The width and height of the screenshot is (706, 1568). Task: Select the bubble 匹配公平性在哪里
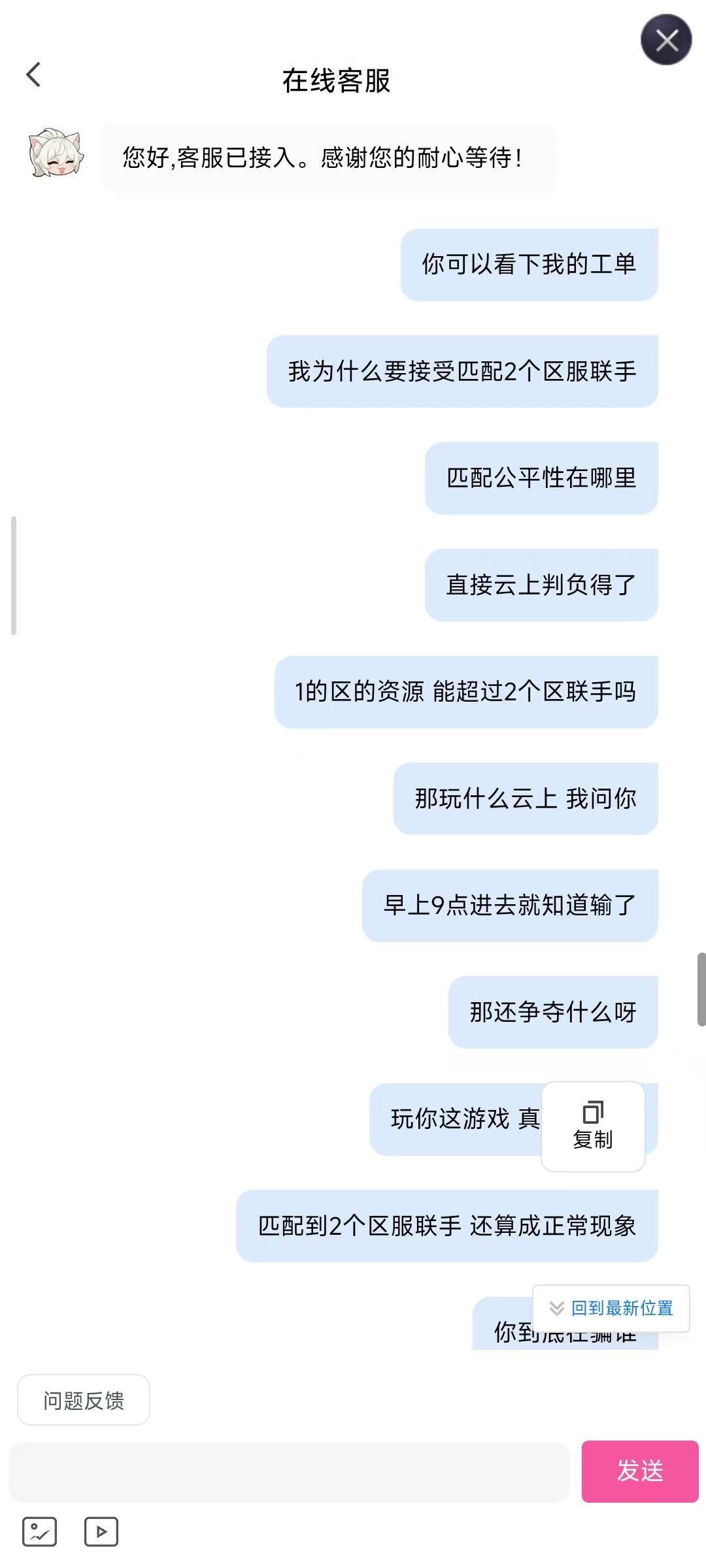[x=543, y=478]
